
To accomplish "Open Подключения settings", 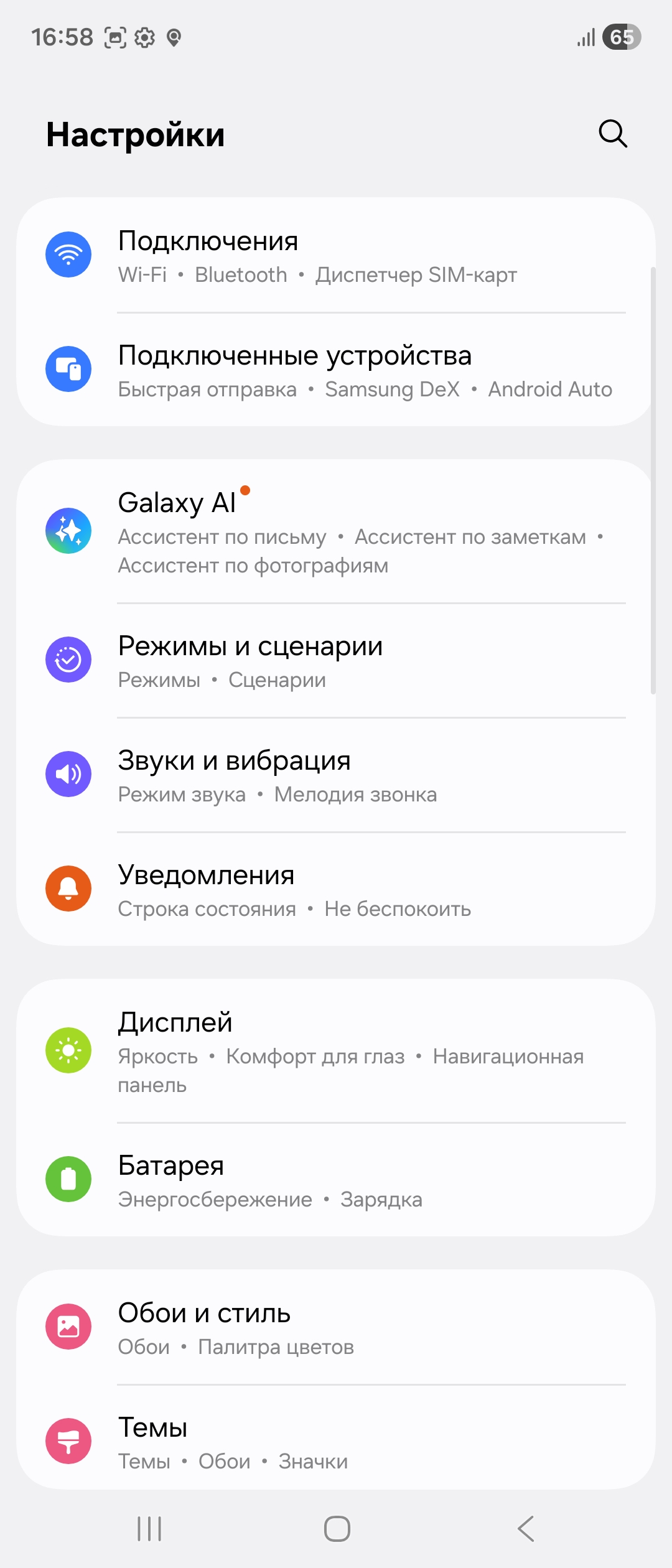I will [x=336, y=256].
